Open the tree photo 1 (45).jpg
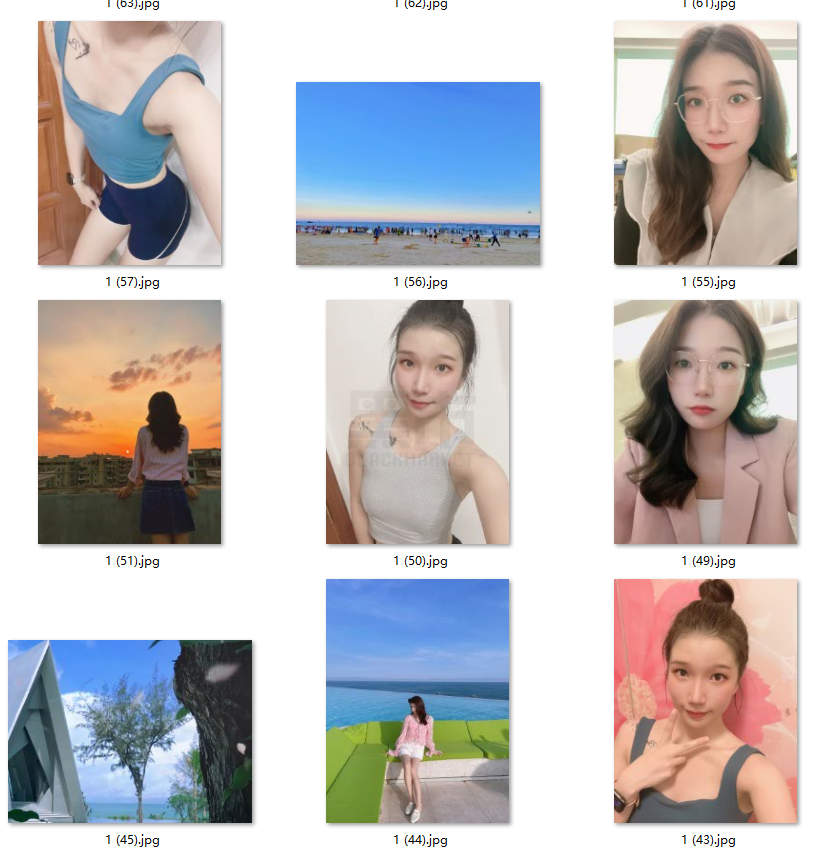Screen dimensions: 822x855 [130, 731]
